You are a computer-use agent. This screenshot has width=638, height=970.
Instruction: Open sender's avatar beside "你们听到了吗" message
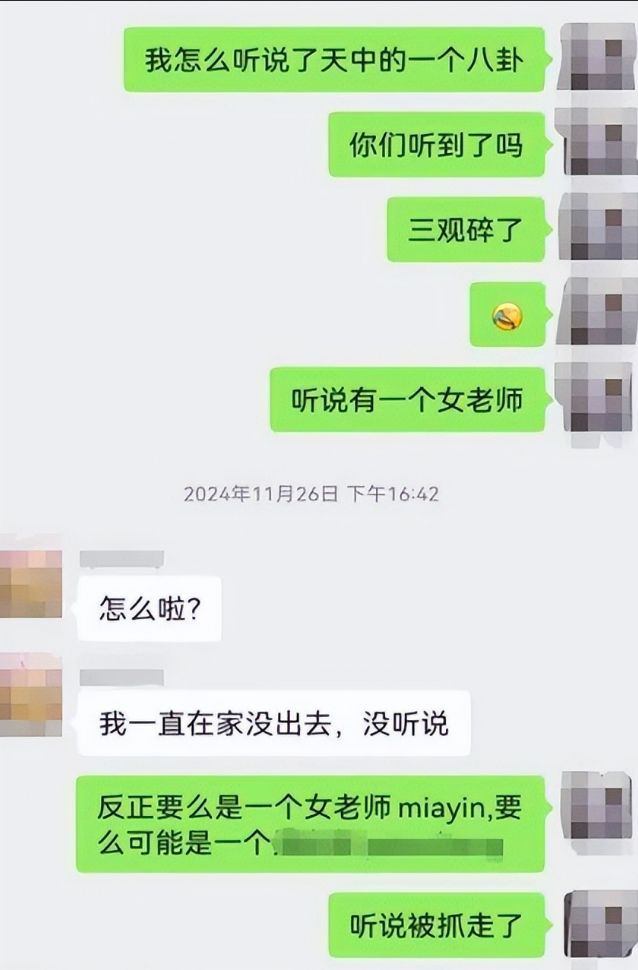click(595, 144)
